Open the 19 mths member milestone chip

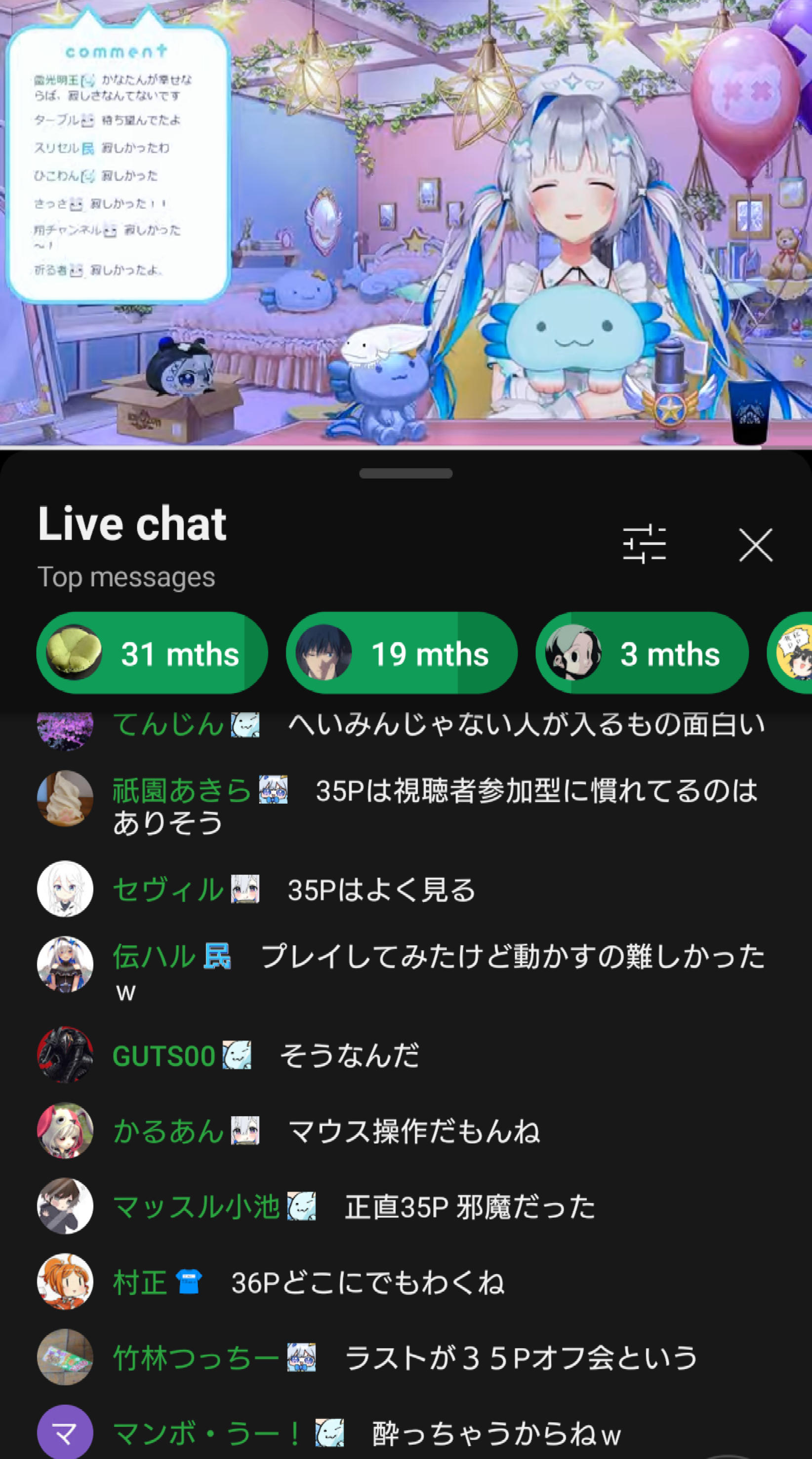point(402,653)
